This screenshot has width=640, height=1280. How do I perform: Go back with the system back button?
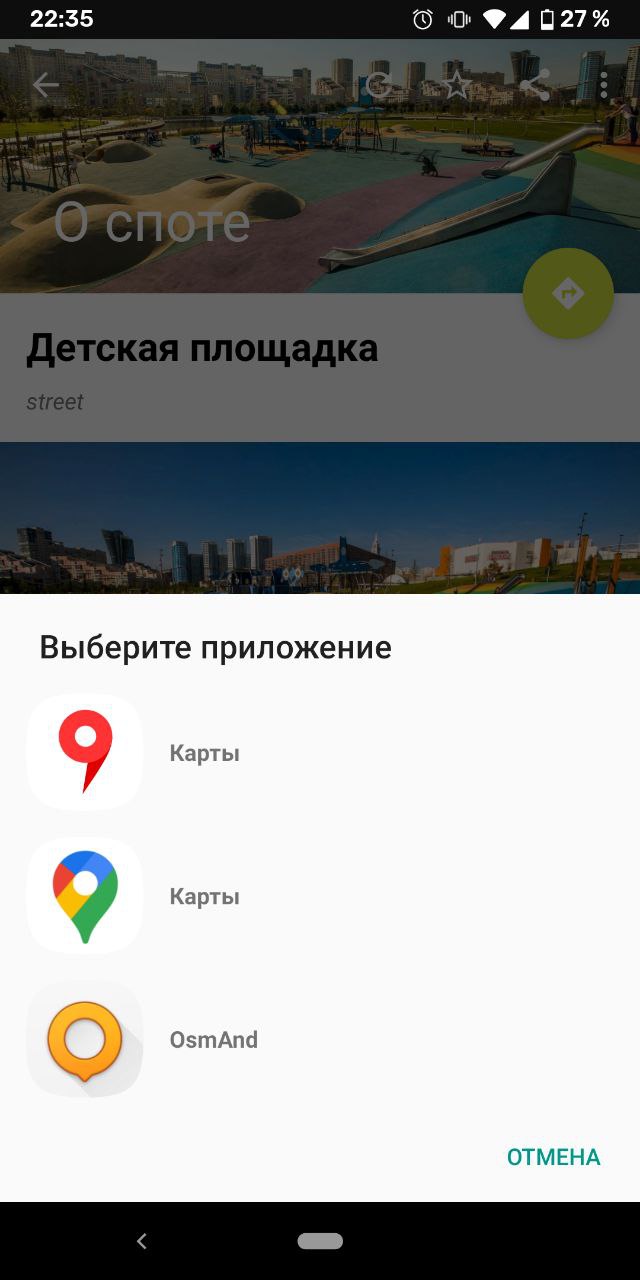pyautogui.click(x=142, y=1241)
